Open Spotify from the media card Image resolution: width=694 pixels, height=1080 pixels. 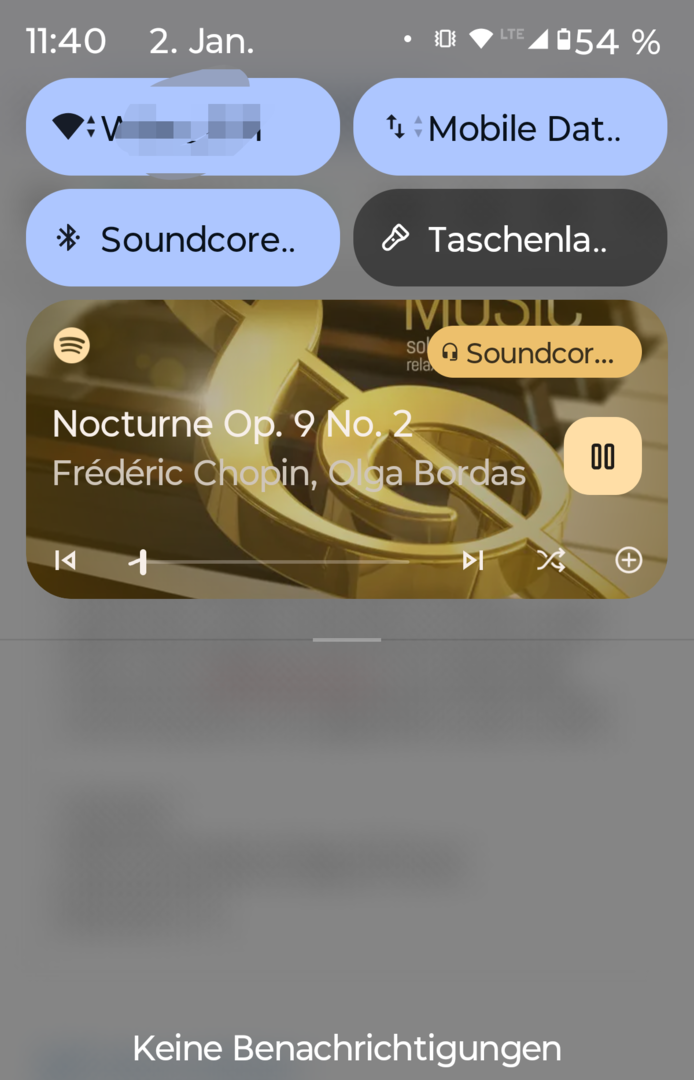click(72, 346)
